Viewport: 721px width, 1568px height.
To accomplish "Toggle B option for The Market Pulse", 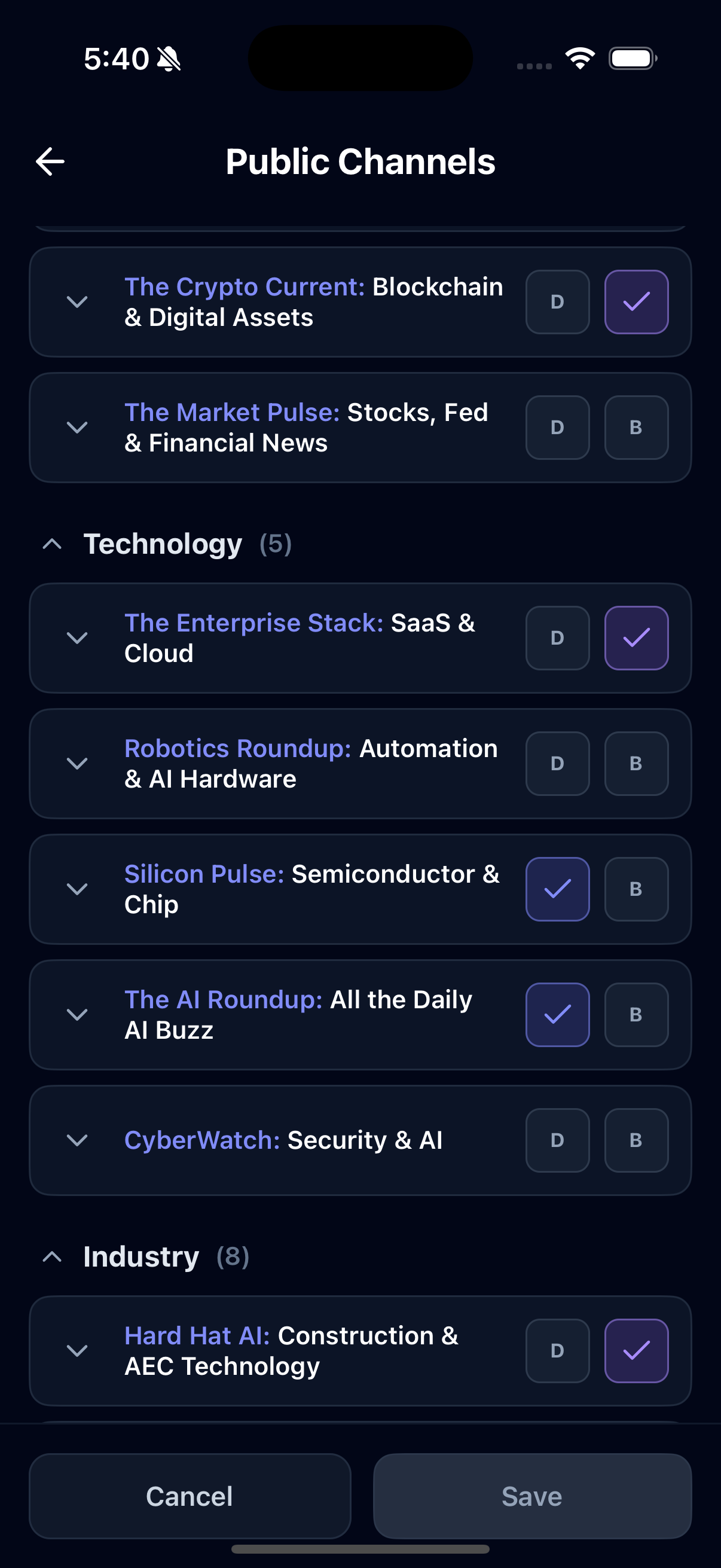I will (636, 428).
